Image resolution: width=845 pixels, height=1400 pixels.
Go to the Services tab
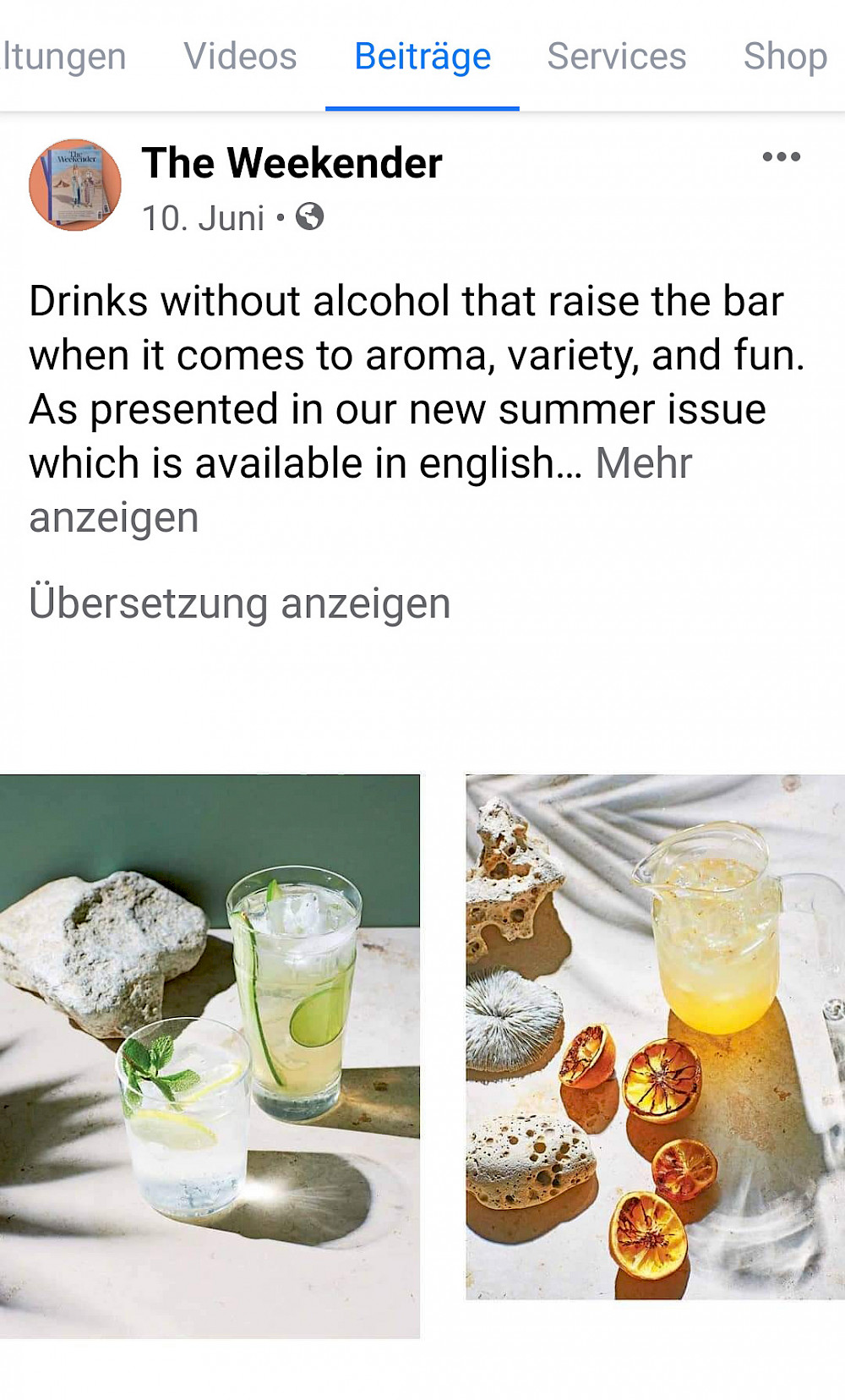click(616, 57)
